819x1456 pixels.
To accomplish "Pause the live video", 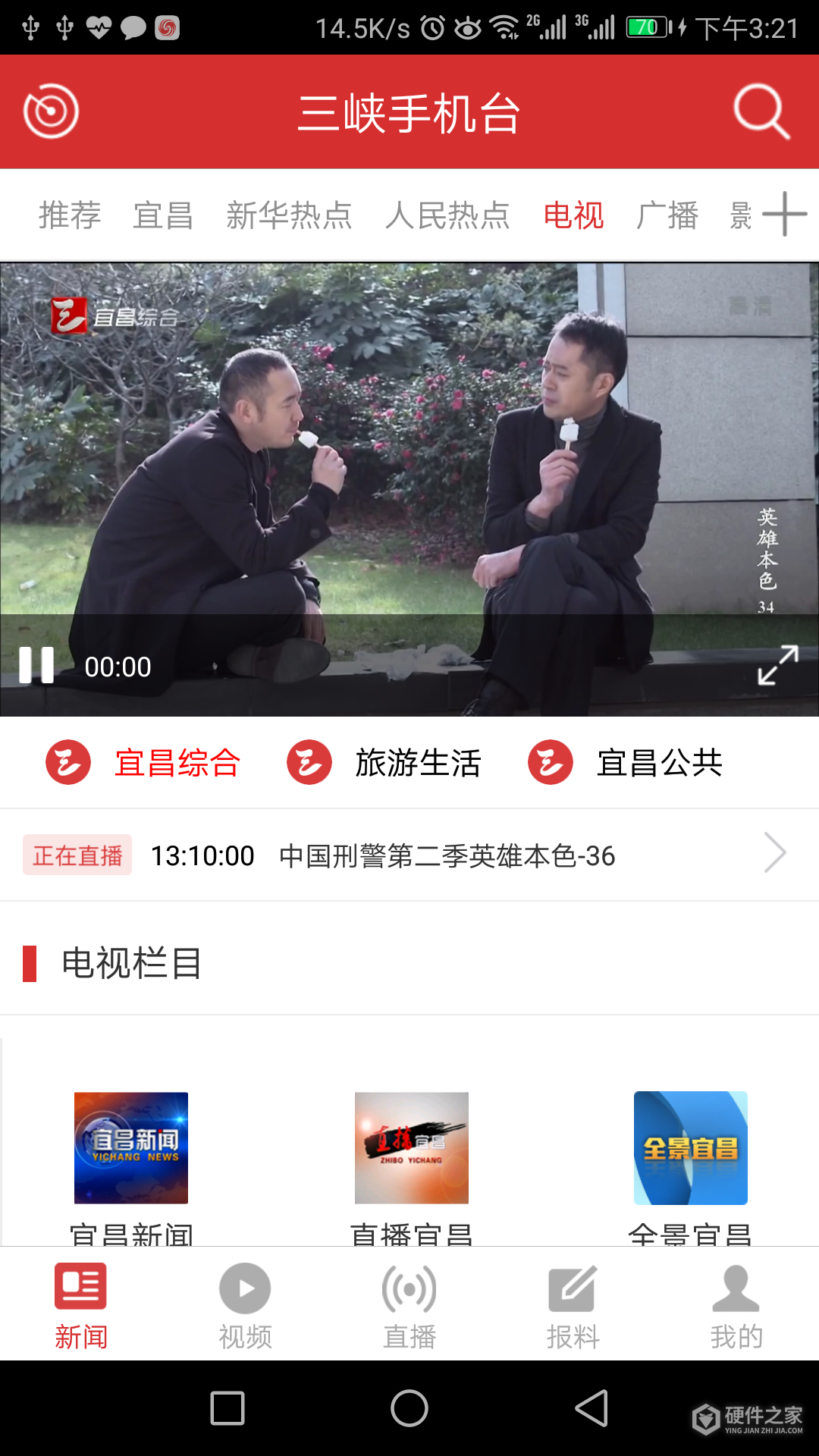I will click(36, 666).
